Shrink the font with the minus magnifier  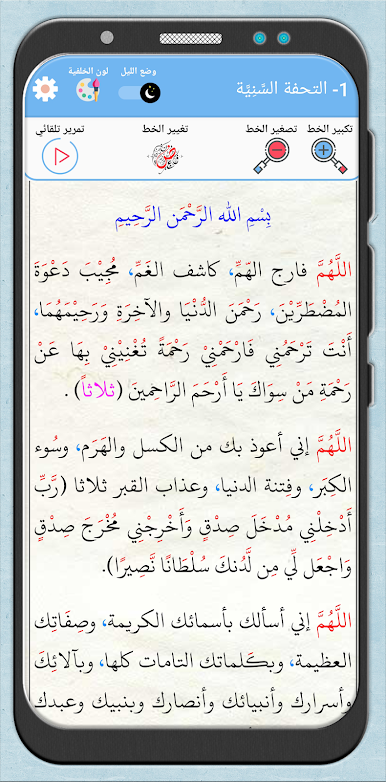coord(271,156)
